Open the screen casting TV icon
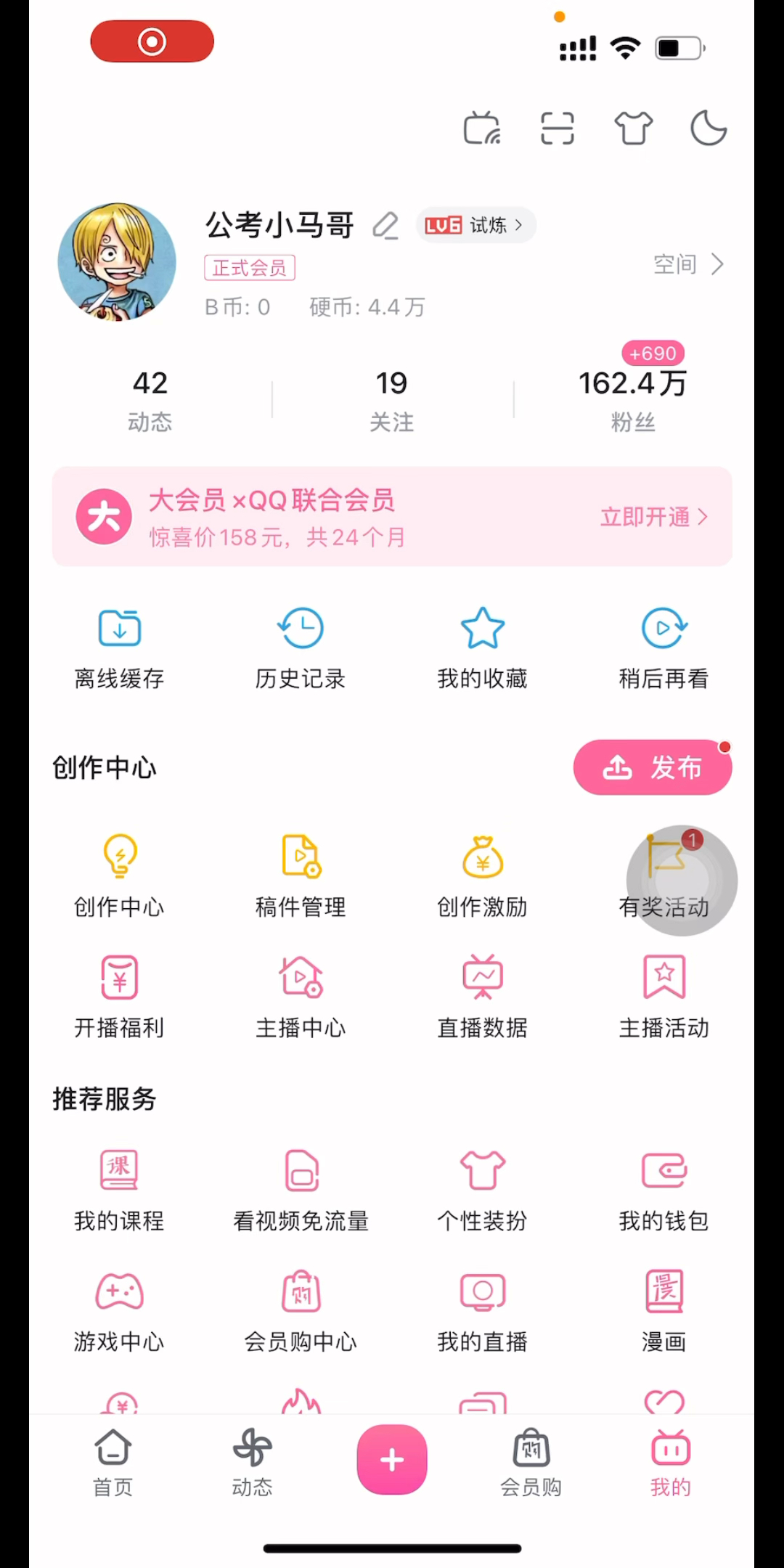Screen dimensions: 784x1568 482,129
